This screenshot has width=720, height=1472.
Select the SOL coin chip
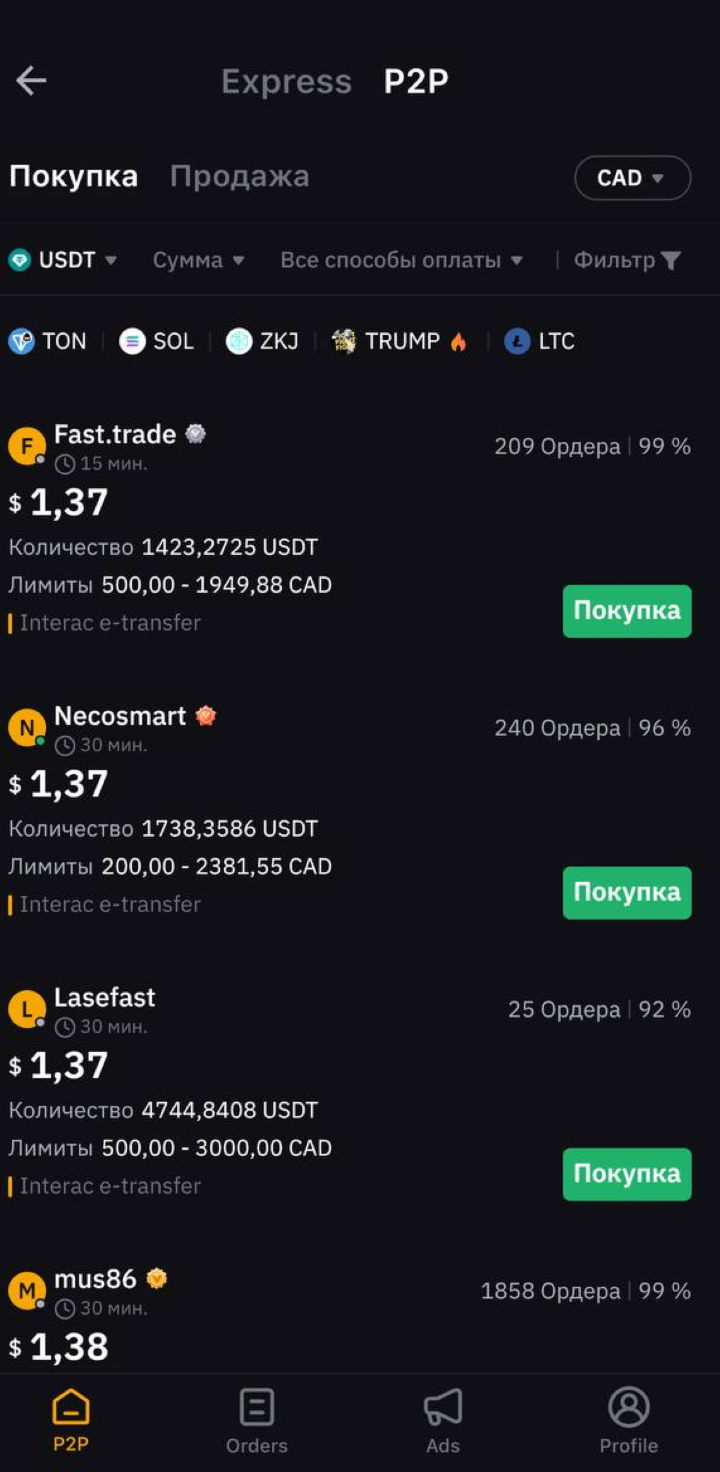click(156, 341)
